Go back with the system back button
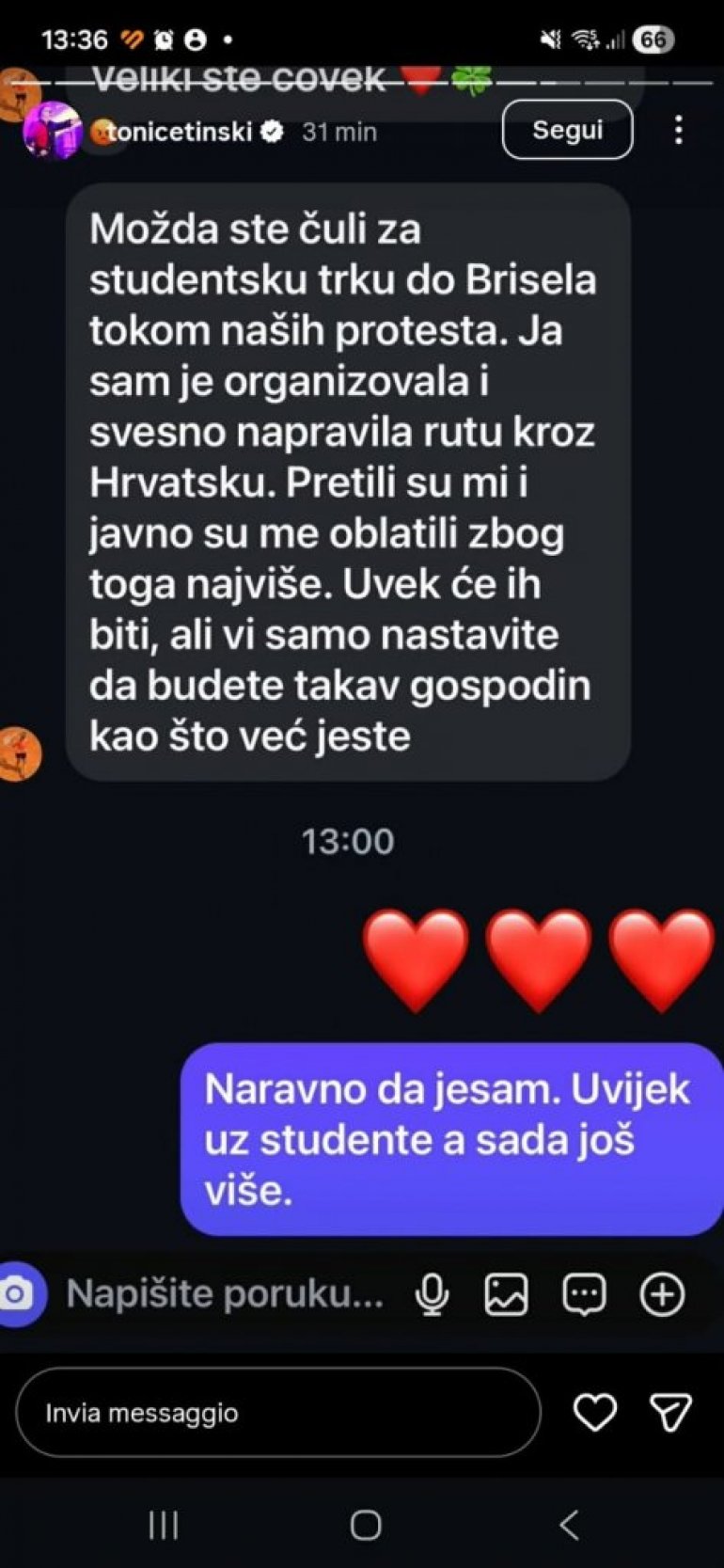Viewport: 724px width, 1568px height. (x=569, y=1524)
